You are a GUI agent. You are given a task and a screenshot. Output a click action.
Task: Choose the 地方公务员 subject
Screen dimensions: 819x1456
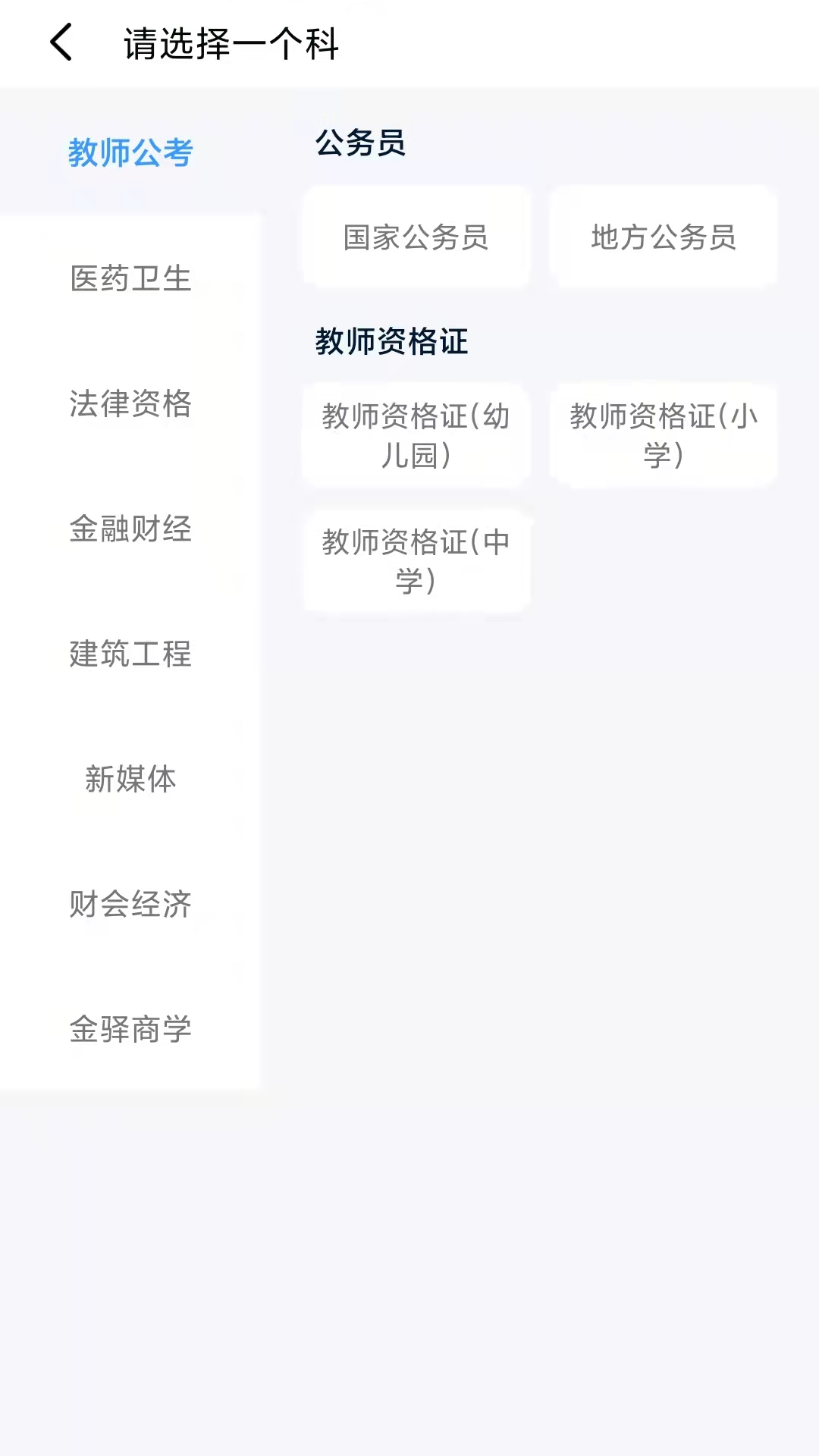[664, 237]
